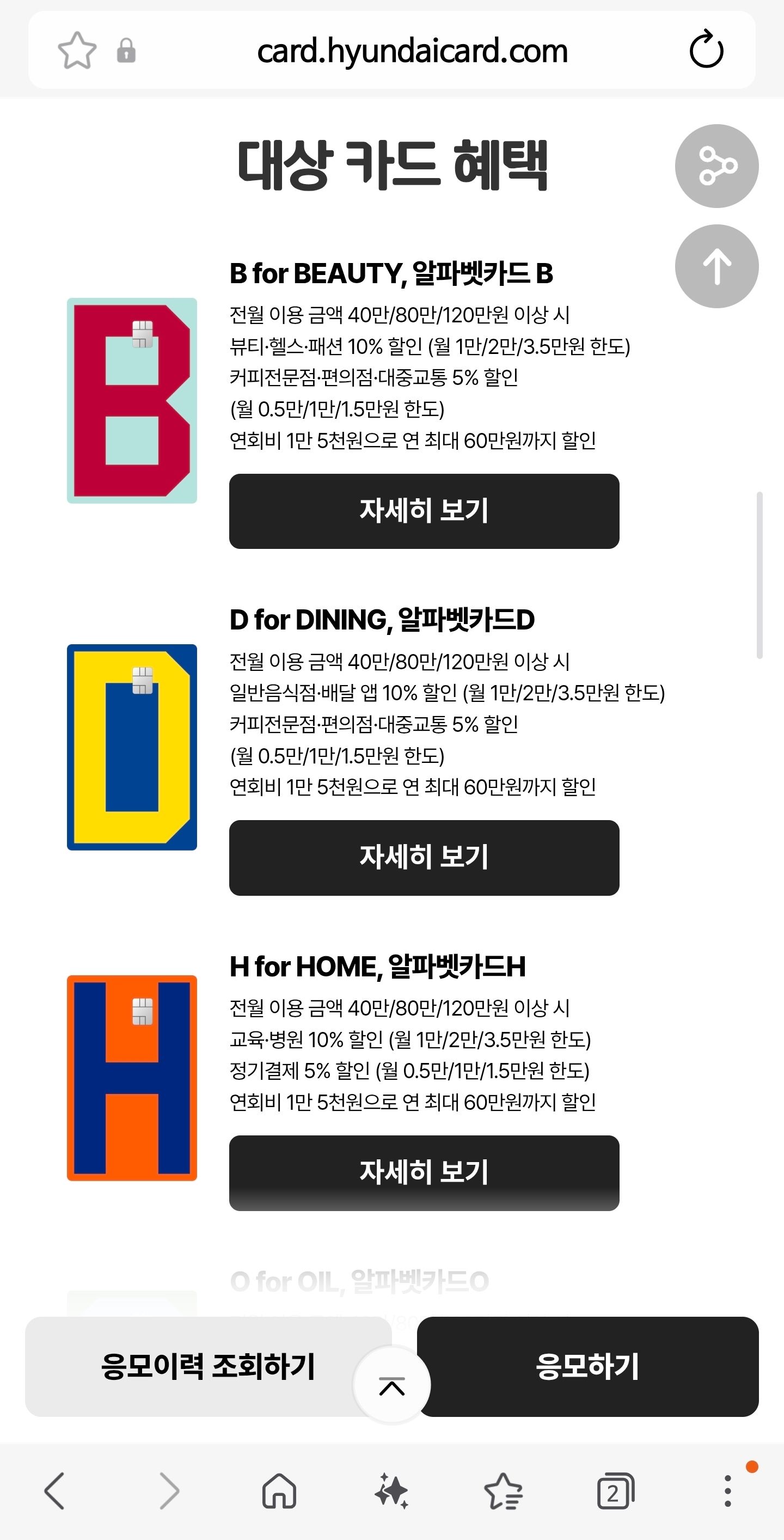
Task: Reload the page
Action: coord(706,49)
